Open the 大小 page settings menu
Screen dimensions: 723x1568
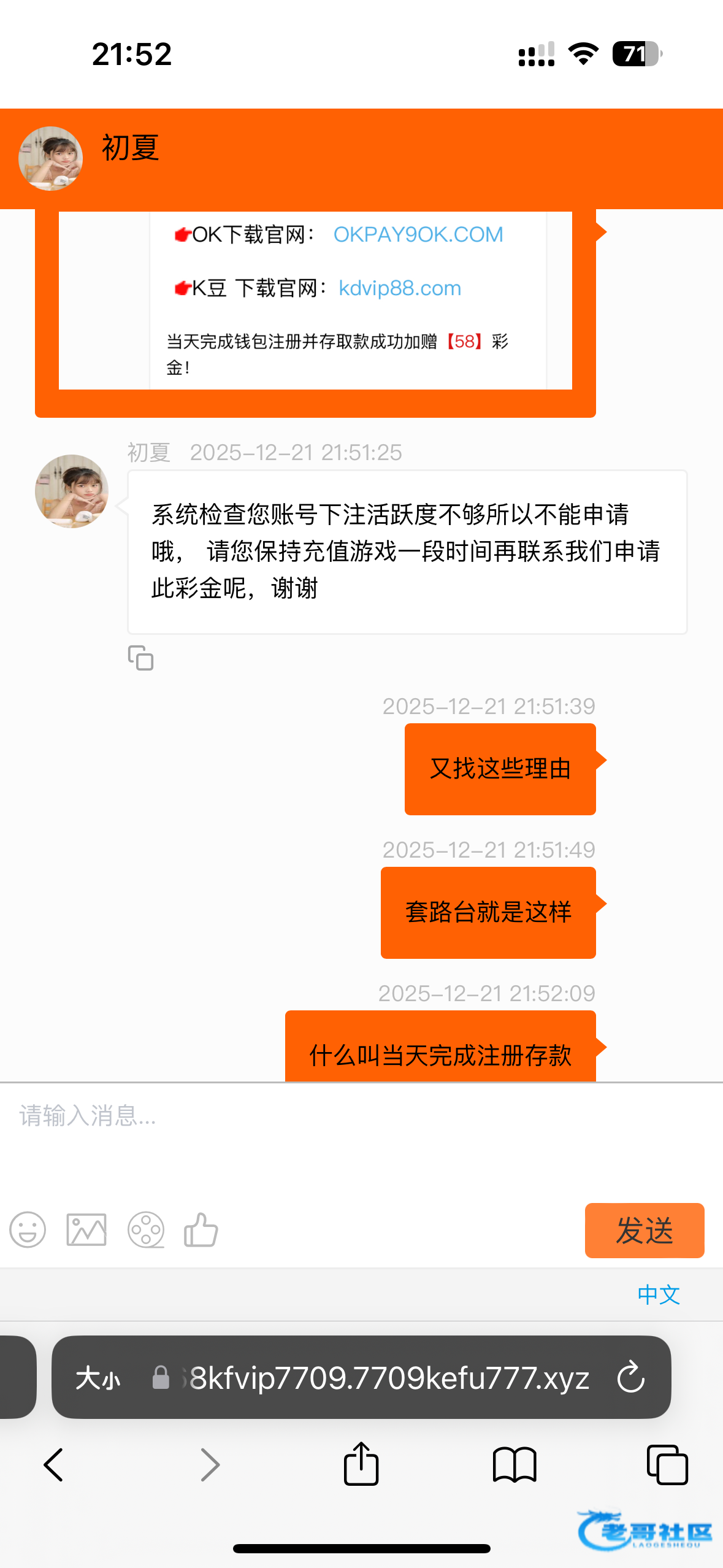coord(98,1378)
